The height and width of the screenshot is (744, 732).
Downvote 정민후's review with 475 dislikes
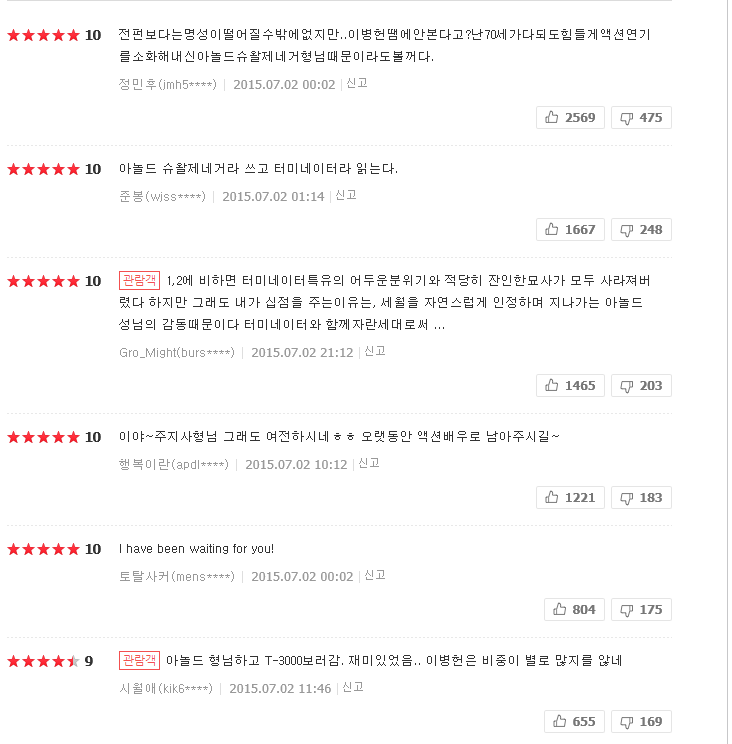tap(641, 118)
